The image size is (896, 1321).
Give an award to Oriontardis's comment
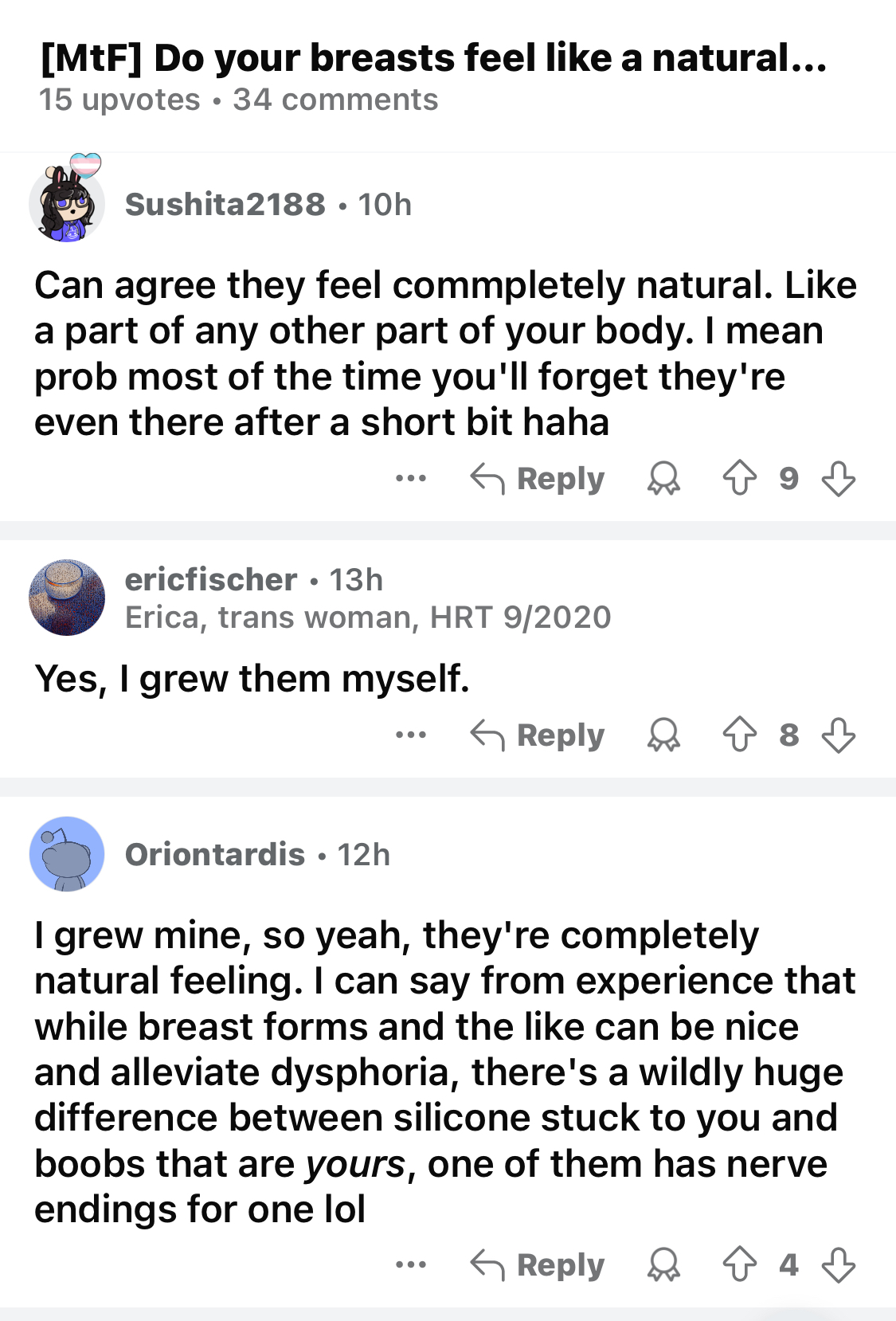663,1264
